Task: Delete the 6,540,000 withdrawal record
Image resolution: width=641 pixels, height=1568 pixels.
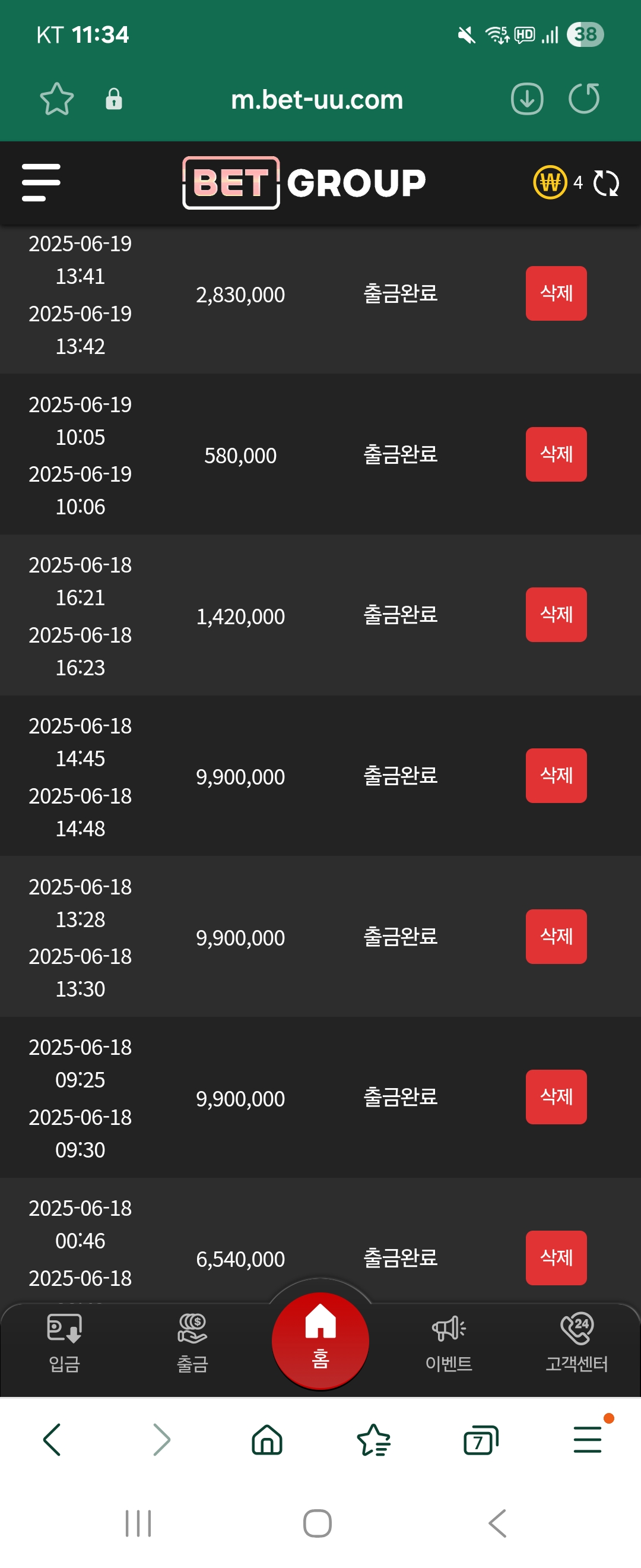Action: click(556, 1257)
